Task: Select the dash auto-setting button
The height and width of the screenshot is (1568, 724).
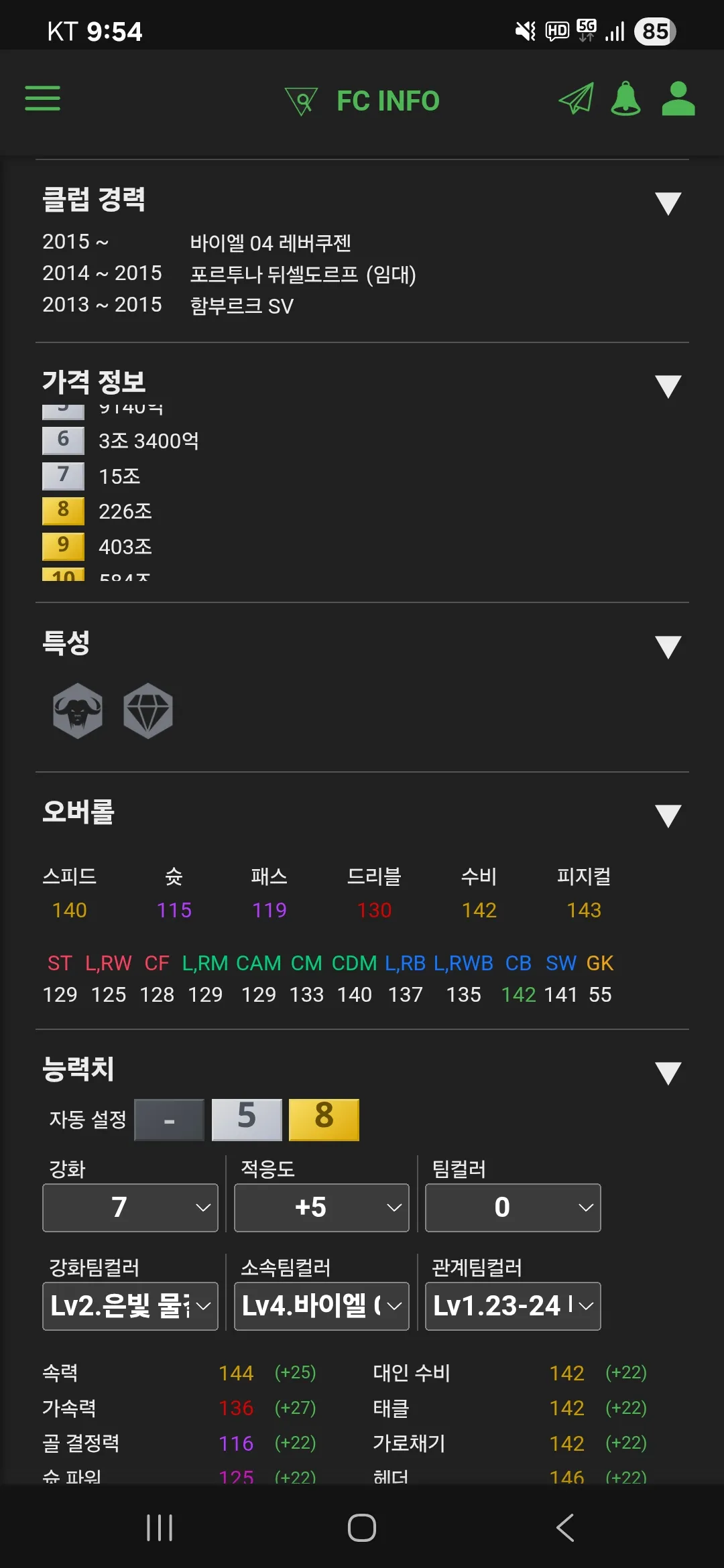Action: point(170,1120)
